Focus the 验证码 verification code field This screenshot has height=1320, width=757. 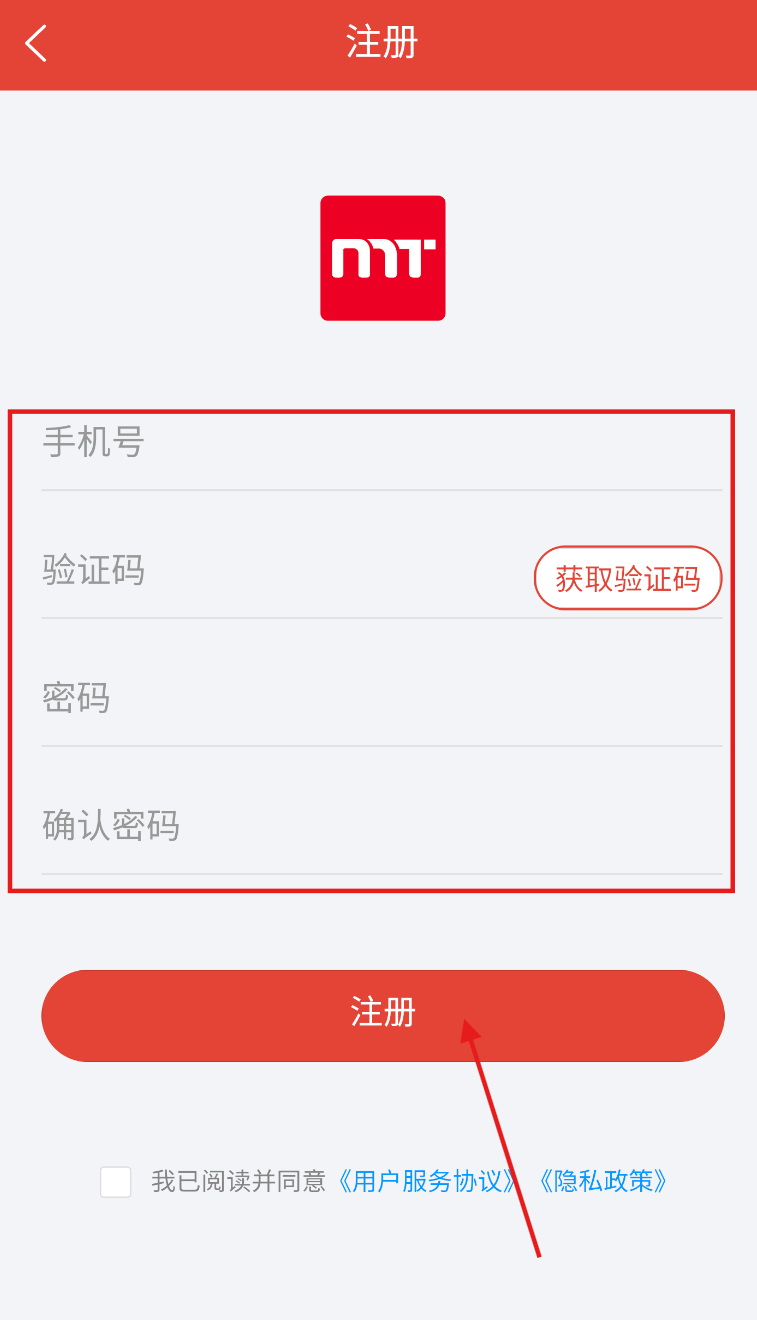(285, 572)
